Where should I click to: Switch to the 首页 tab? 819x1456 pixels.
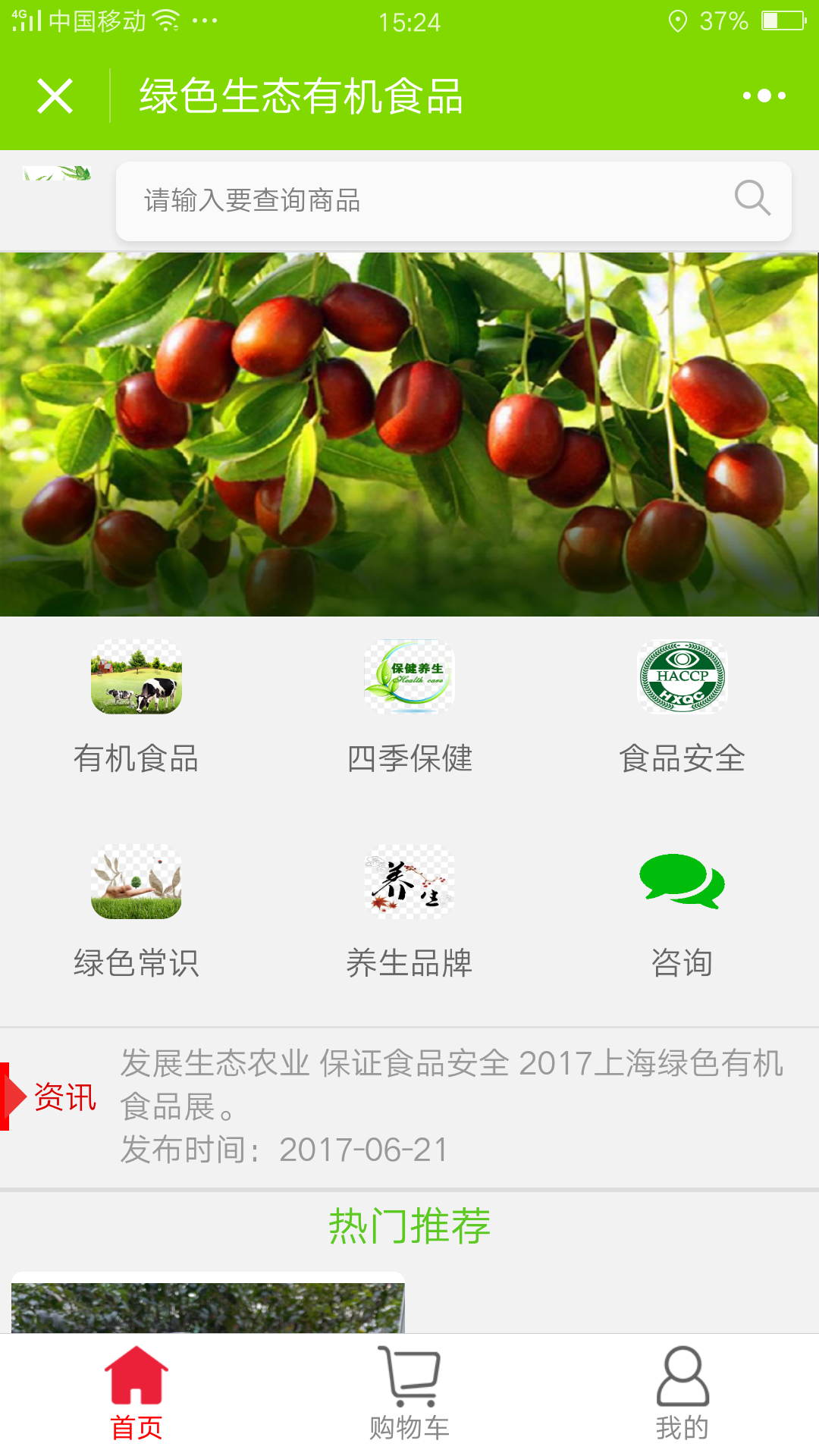click(x=136, y=1394)
